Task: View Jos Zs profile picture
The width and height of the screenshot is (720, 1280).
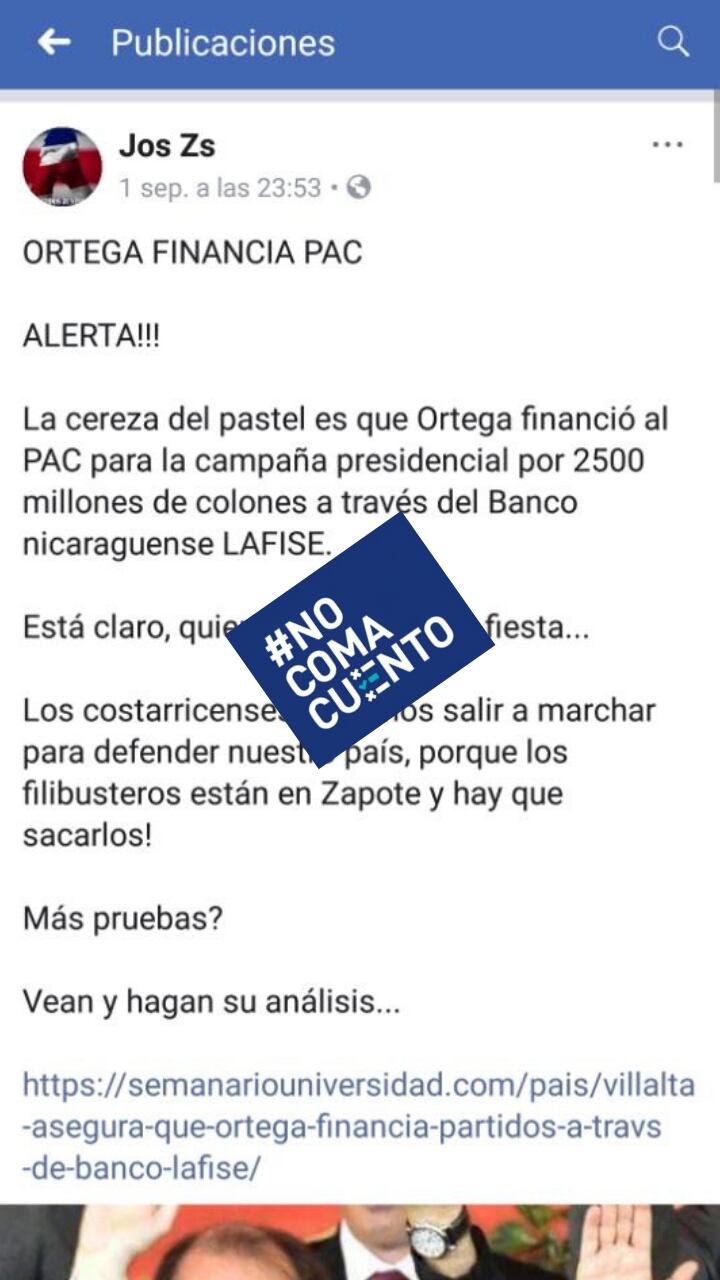Action: click(x=62, y=166)
